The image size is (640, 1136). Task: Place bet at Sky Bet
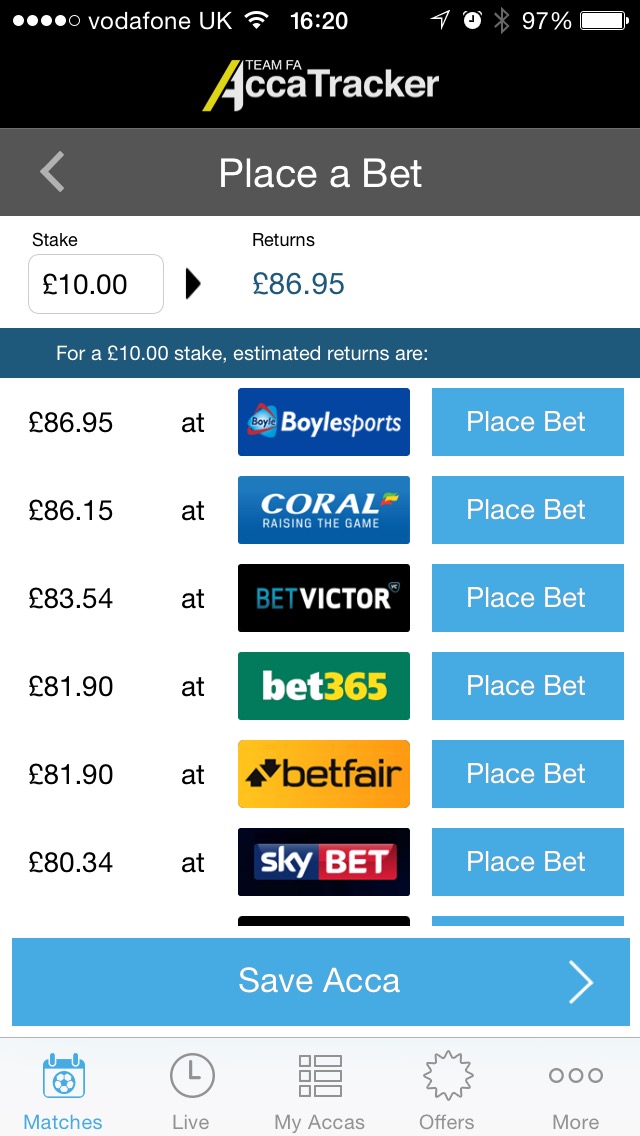528,862
